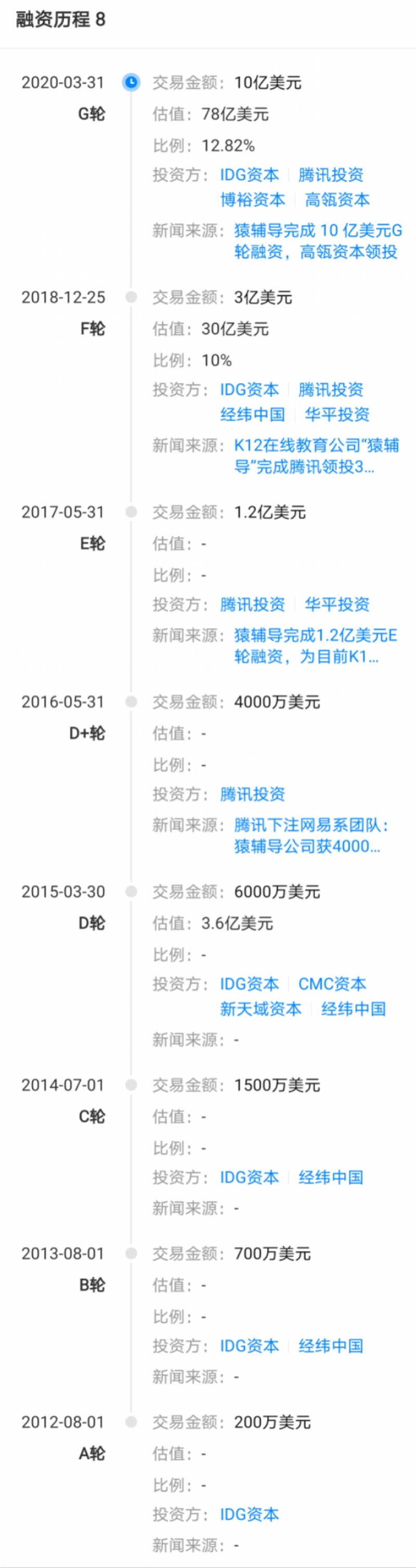Viewport: 416px width, 1568px height.
Task: Open 高瓴资本 in the G轮 investor list
Action: pos(337,200)
